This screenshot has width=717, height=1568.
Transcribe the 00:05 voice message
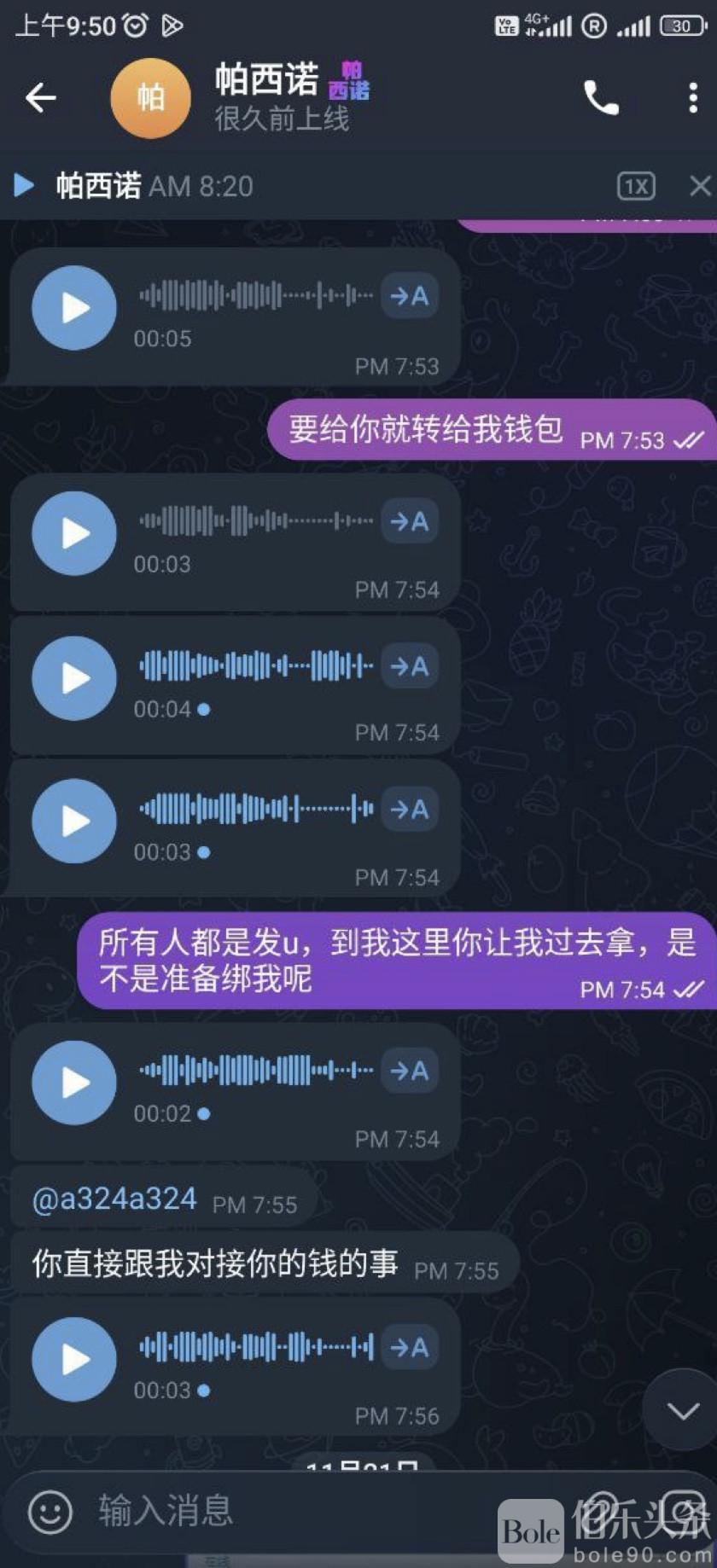coord(410,296)
